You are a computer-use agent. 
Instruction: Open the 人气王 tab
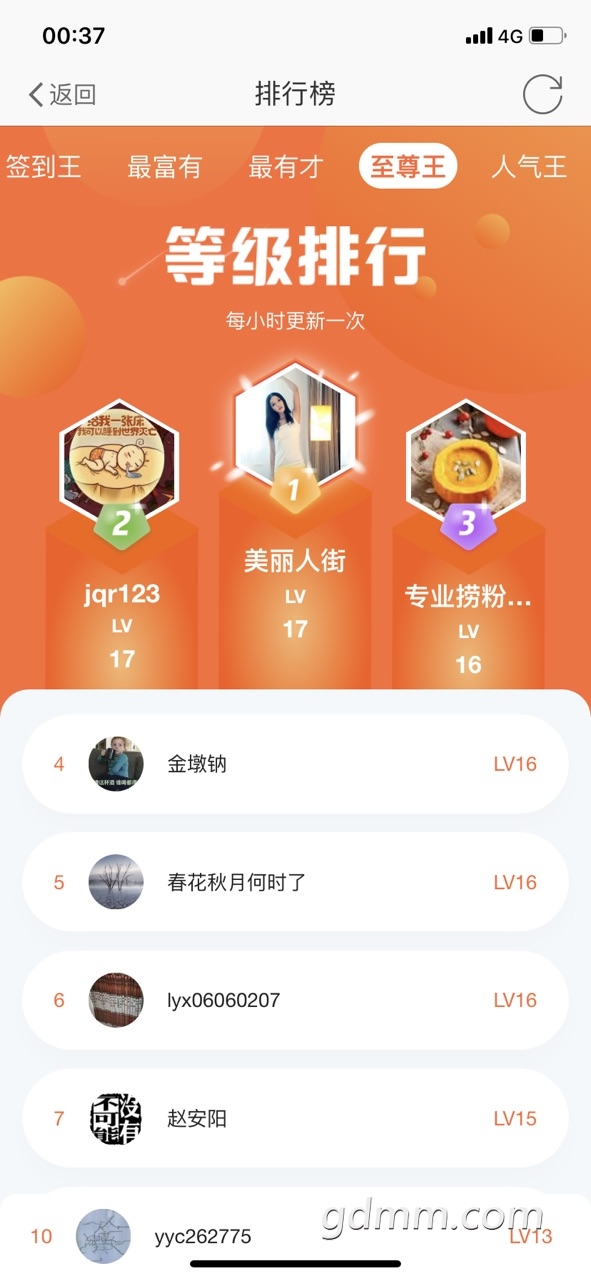[529, 166]
